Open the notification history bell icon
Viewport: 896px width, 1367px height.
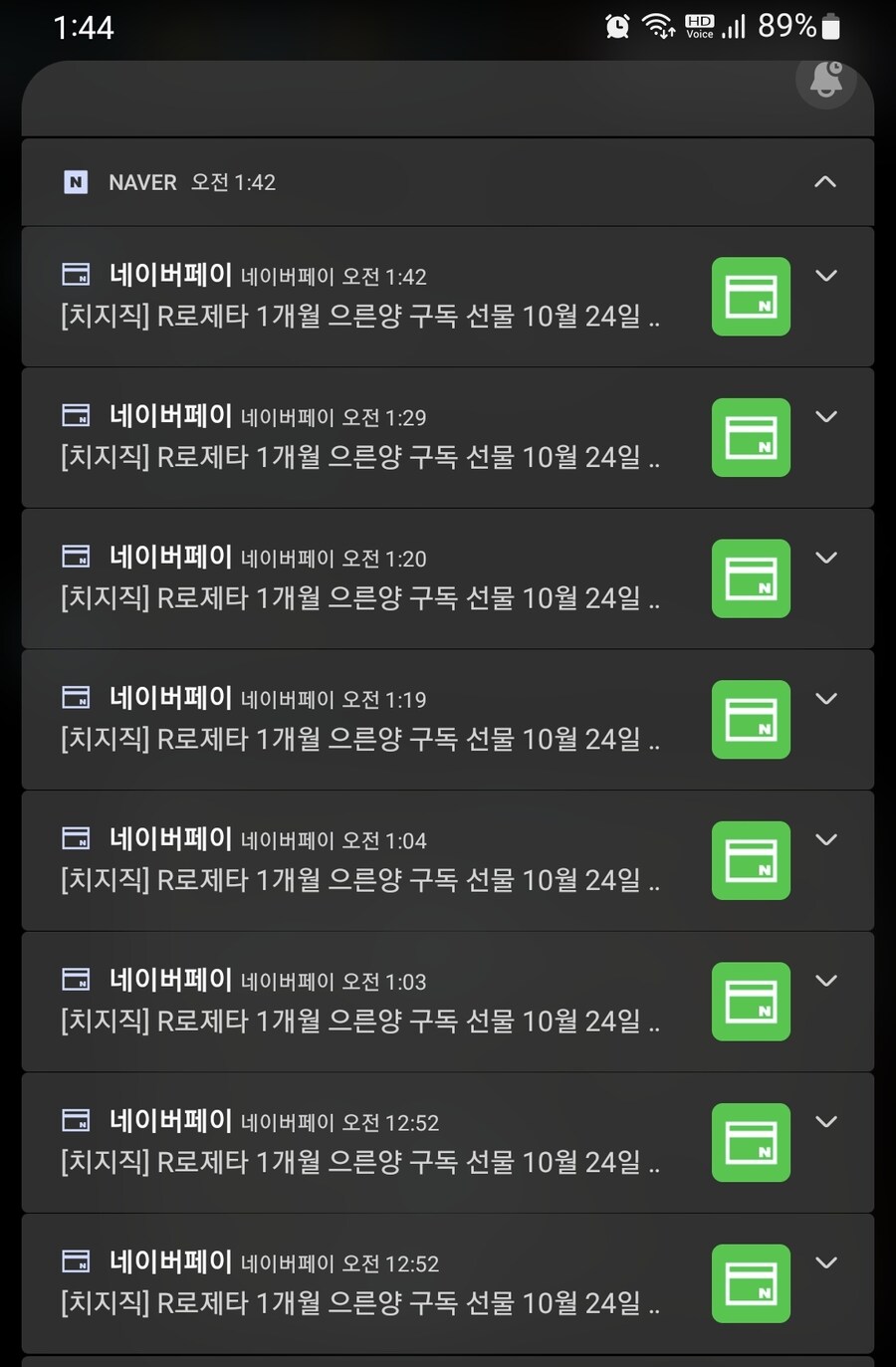tap(825, 80)
